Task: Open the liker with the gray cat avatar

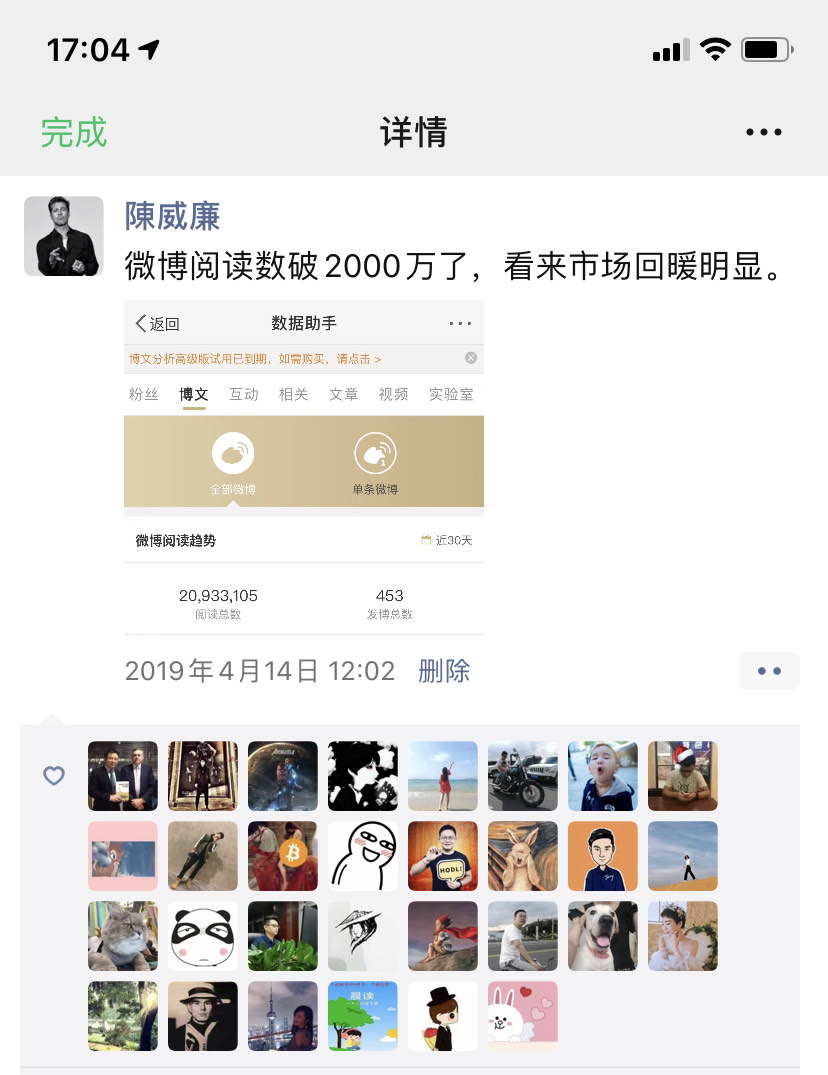Action: pos(123,936)
